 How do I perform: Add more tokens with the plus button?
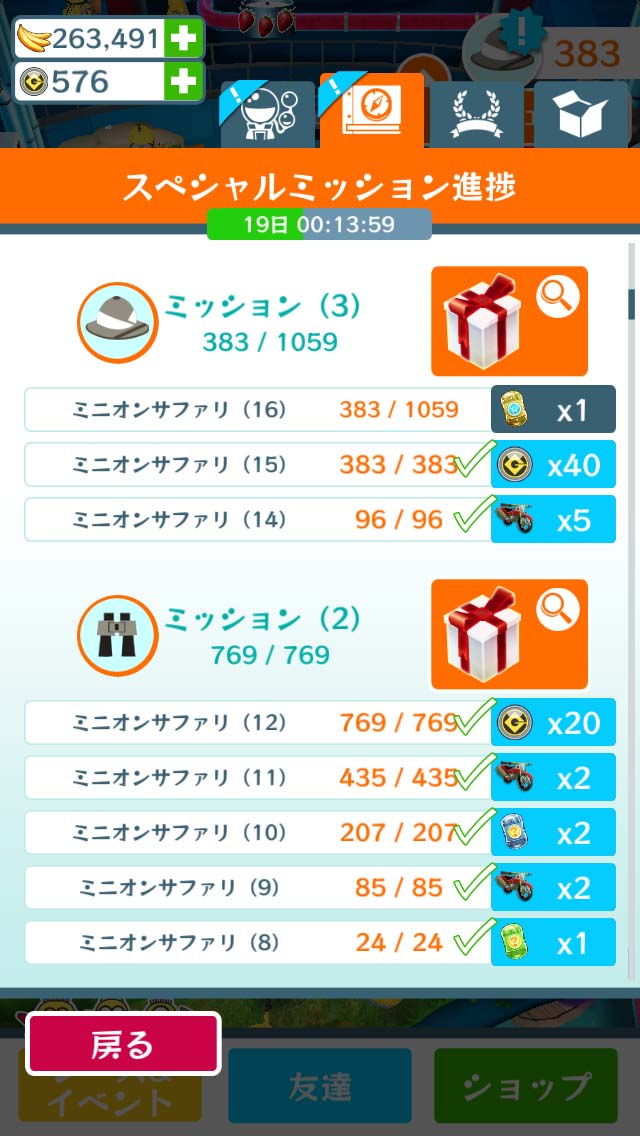184,82
